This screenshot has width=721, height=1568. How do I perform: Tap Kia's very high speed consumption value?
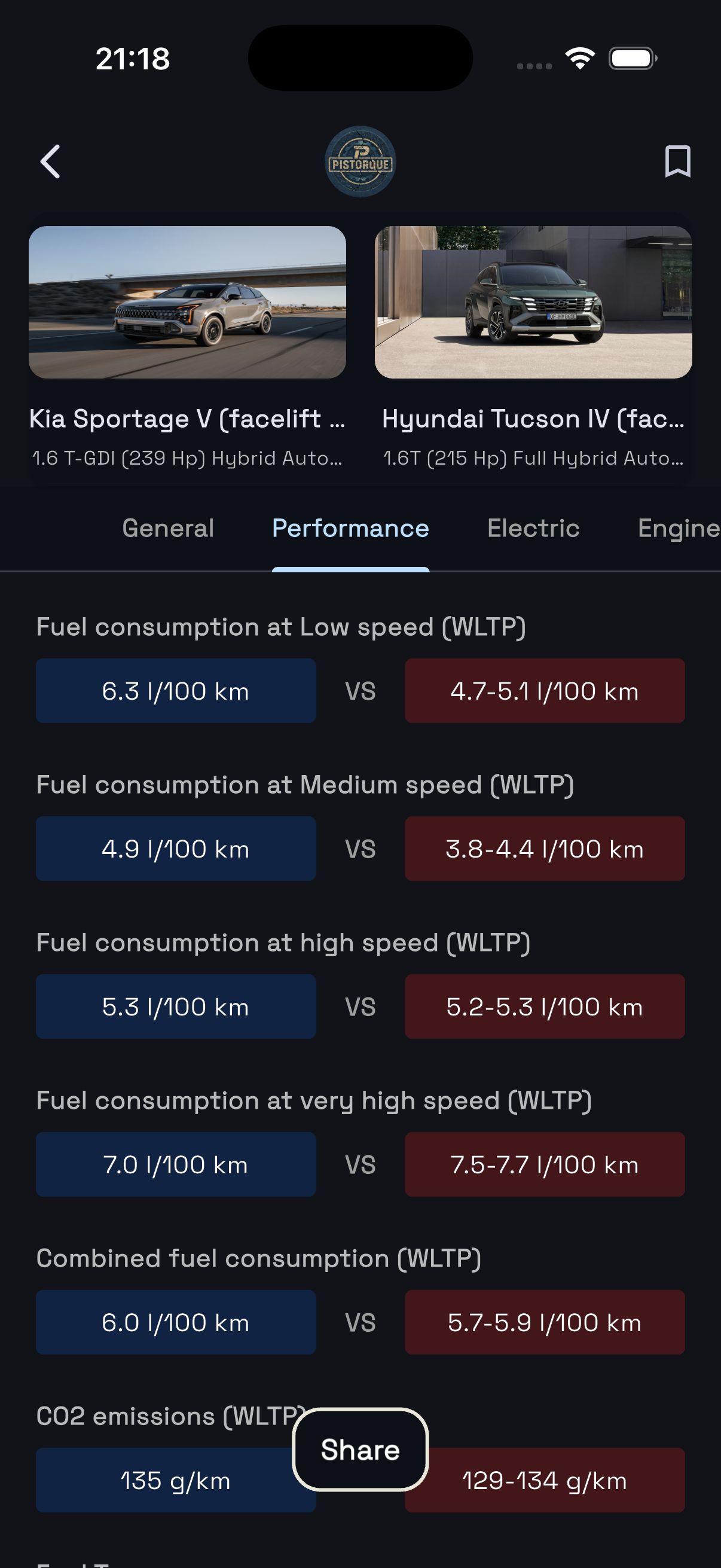click(x=176, y=1164)
